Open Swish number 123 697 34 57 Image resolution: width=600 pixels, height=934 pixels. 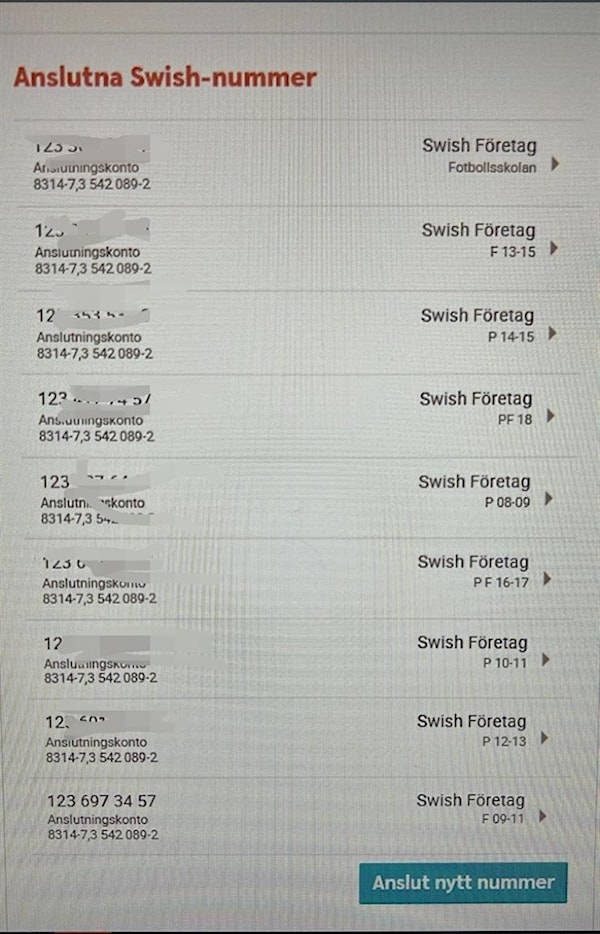pos(300,816)
